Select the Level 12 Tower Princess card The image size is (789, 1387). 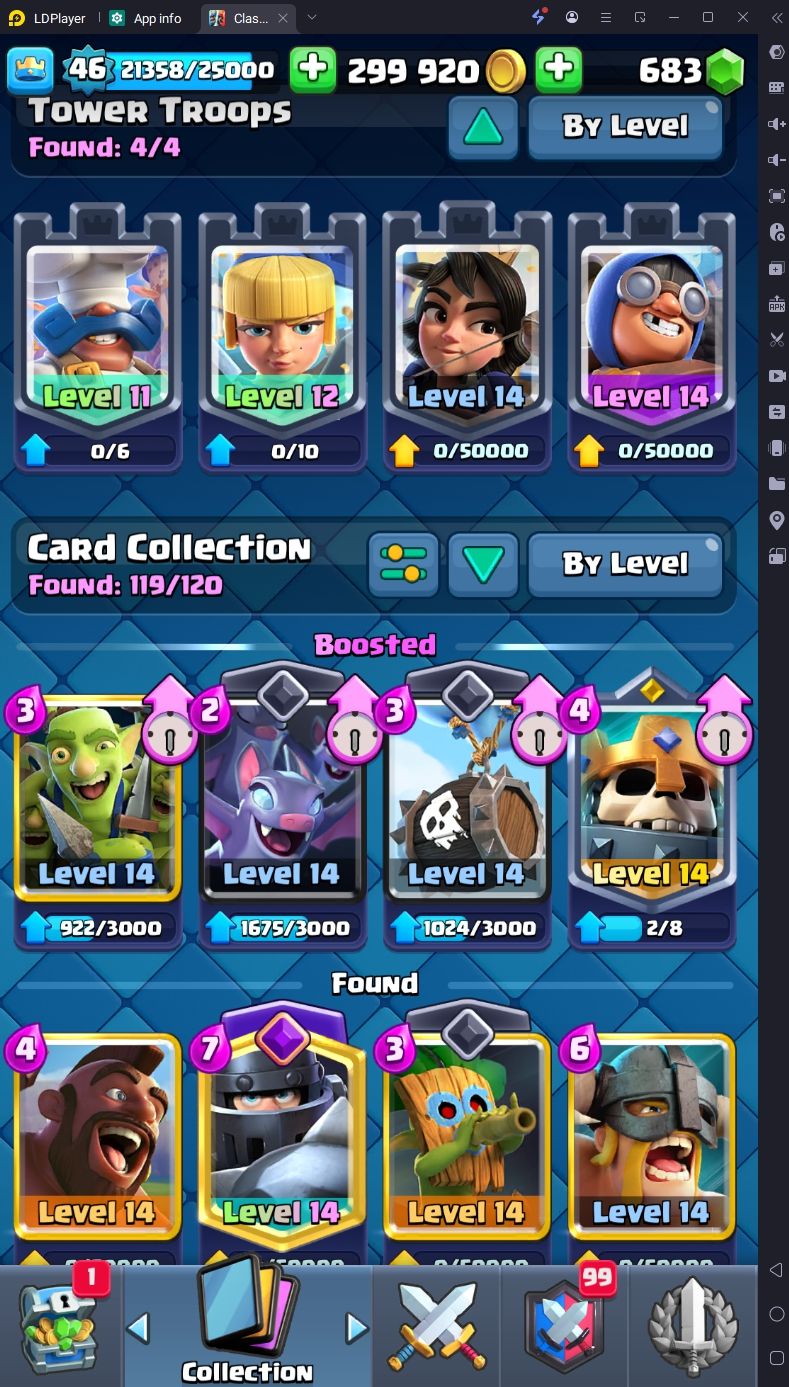click(282, 337)
